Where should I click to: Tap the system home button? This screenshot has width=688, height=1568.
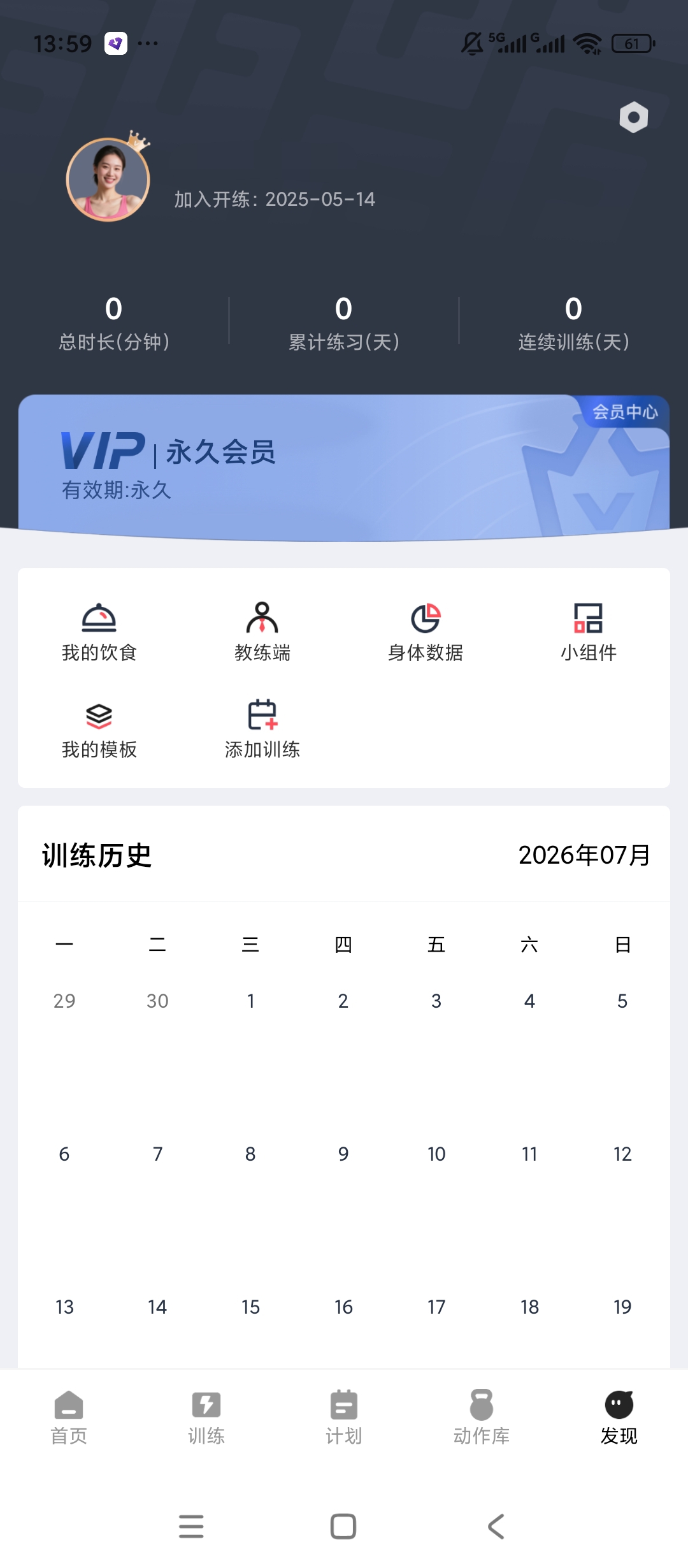click(343, 1527)
